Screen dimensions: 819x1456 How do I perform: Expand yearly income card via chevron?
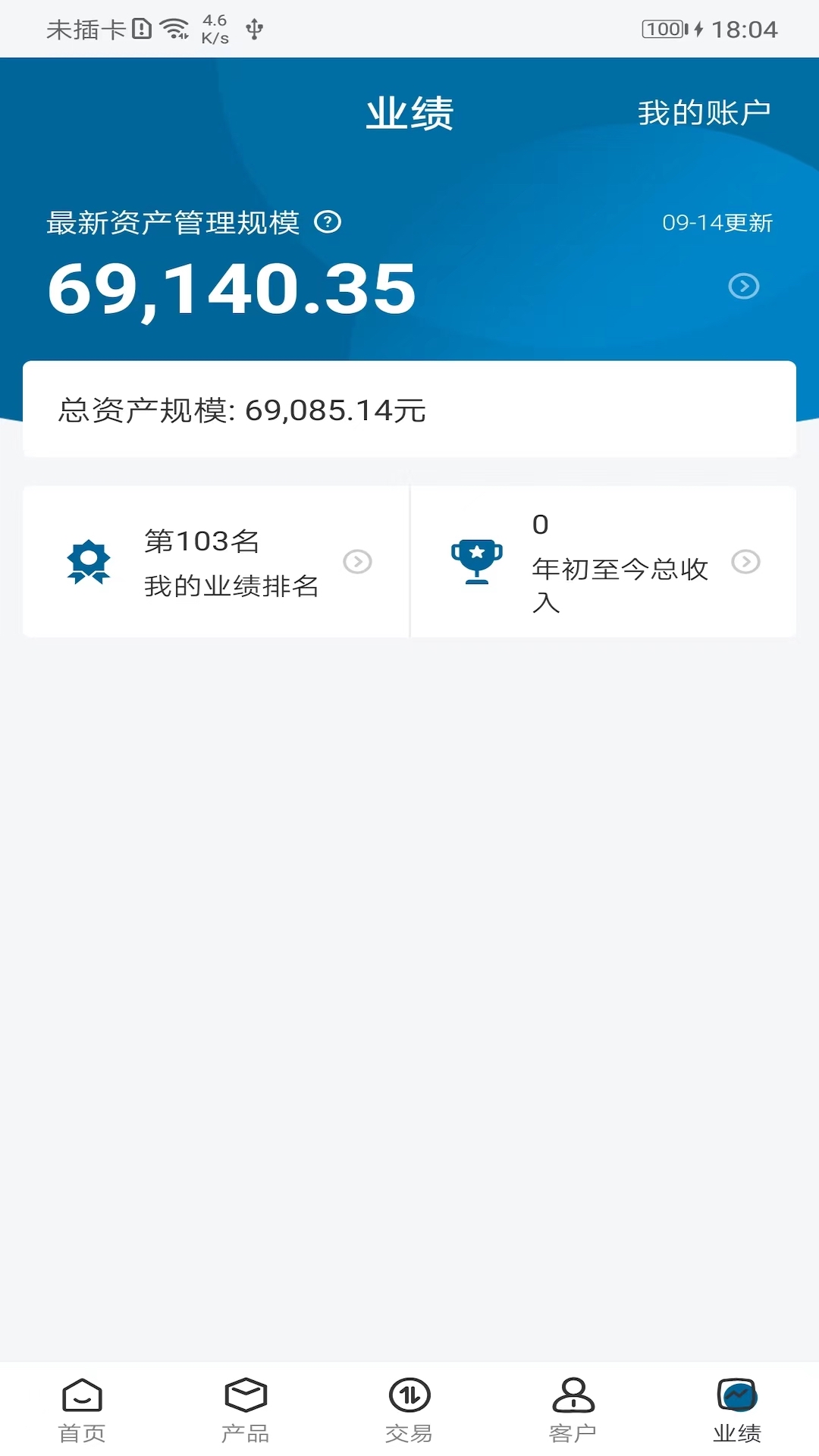(x=746, y=562)
